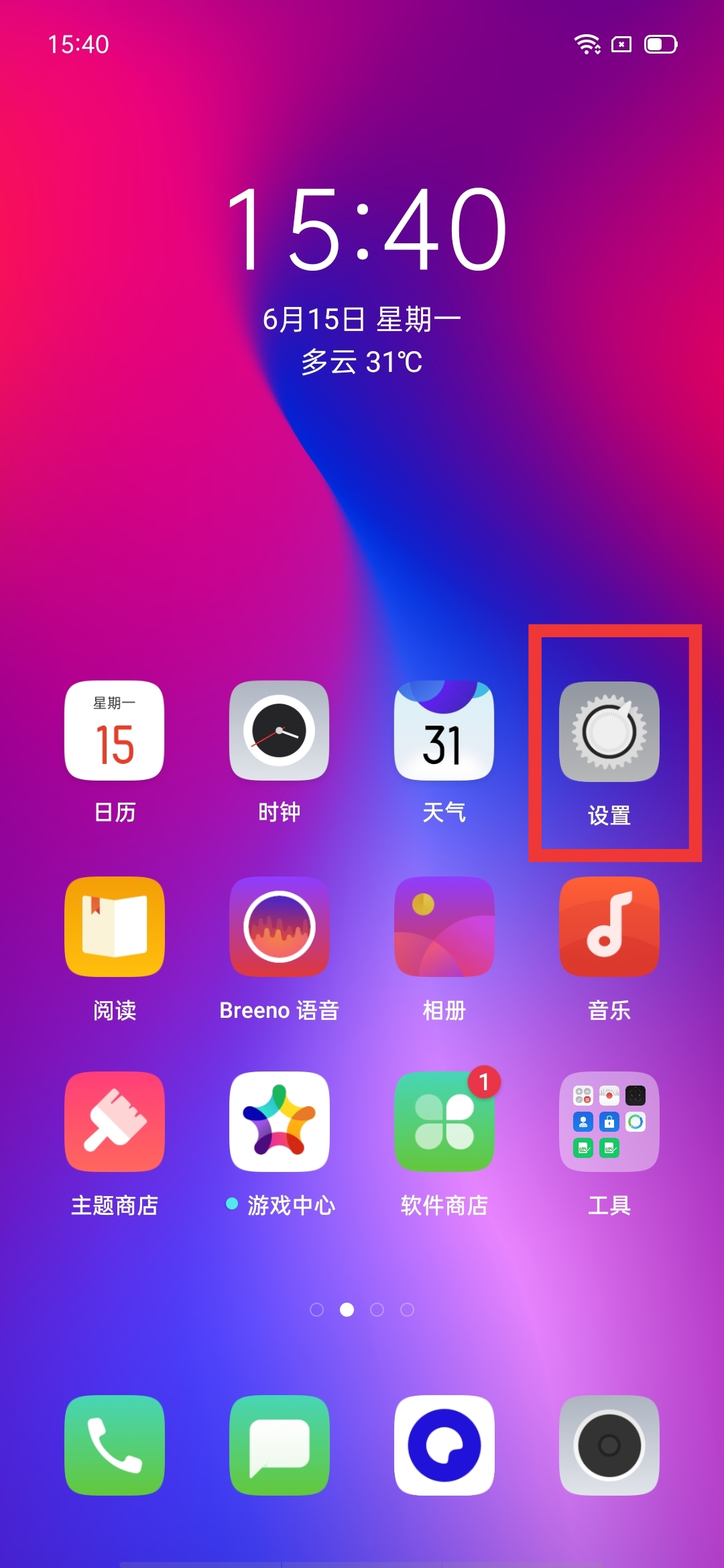Tap the 15:40 clock widget
Screen dimensions: 724x1568
pyautogui.click(x=365, y=229)
